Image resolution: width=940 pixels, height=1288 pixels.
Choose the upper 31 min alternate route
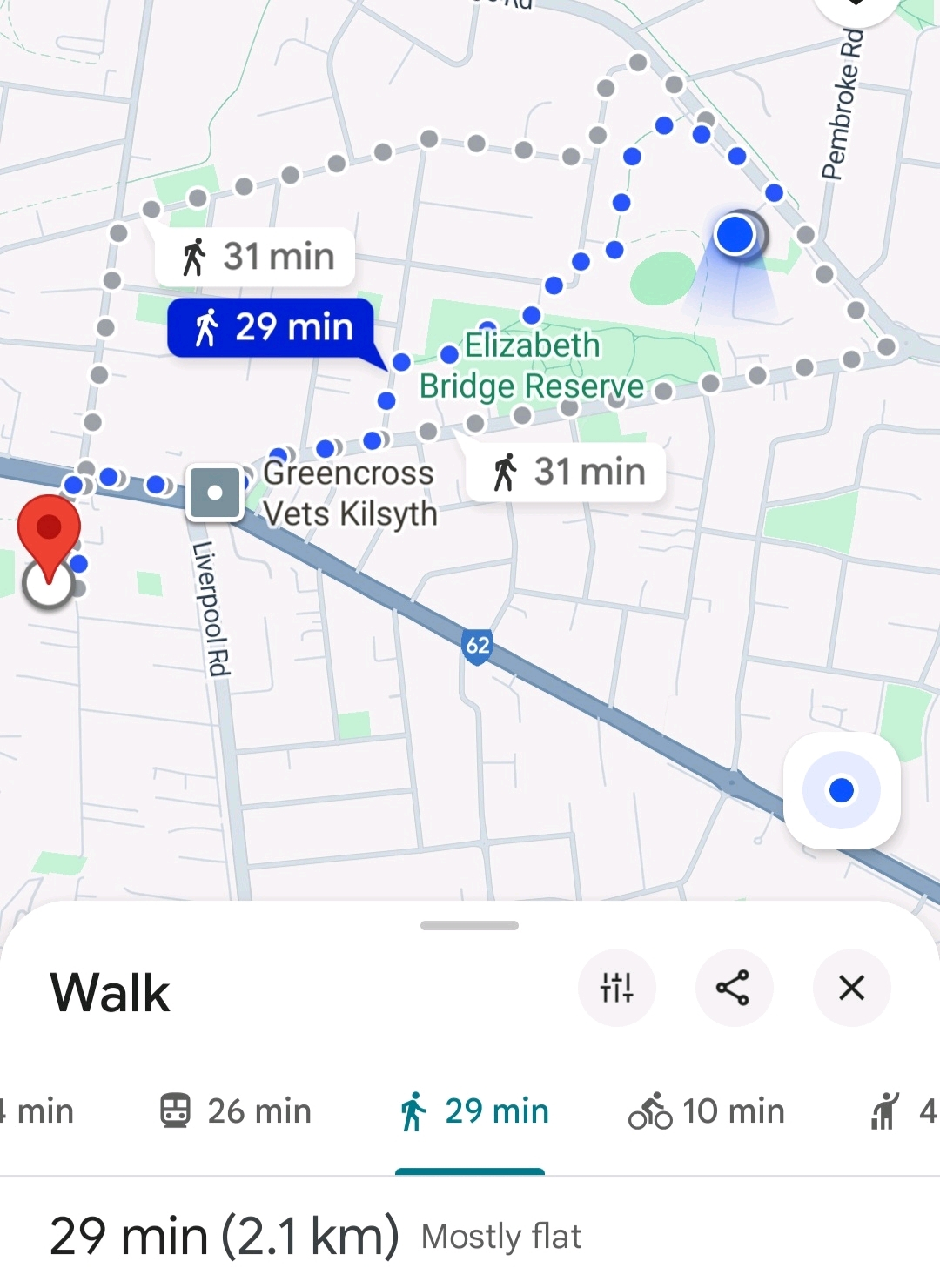pos(256,257)
